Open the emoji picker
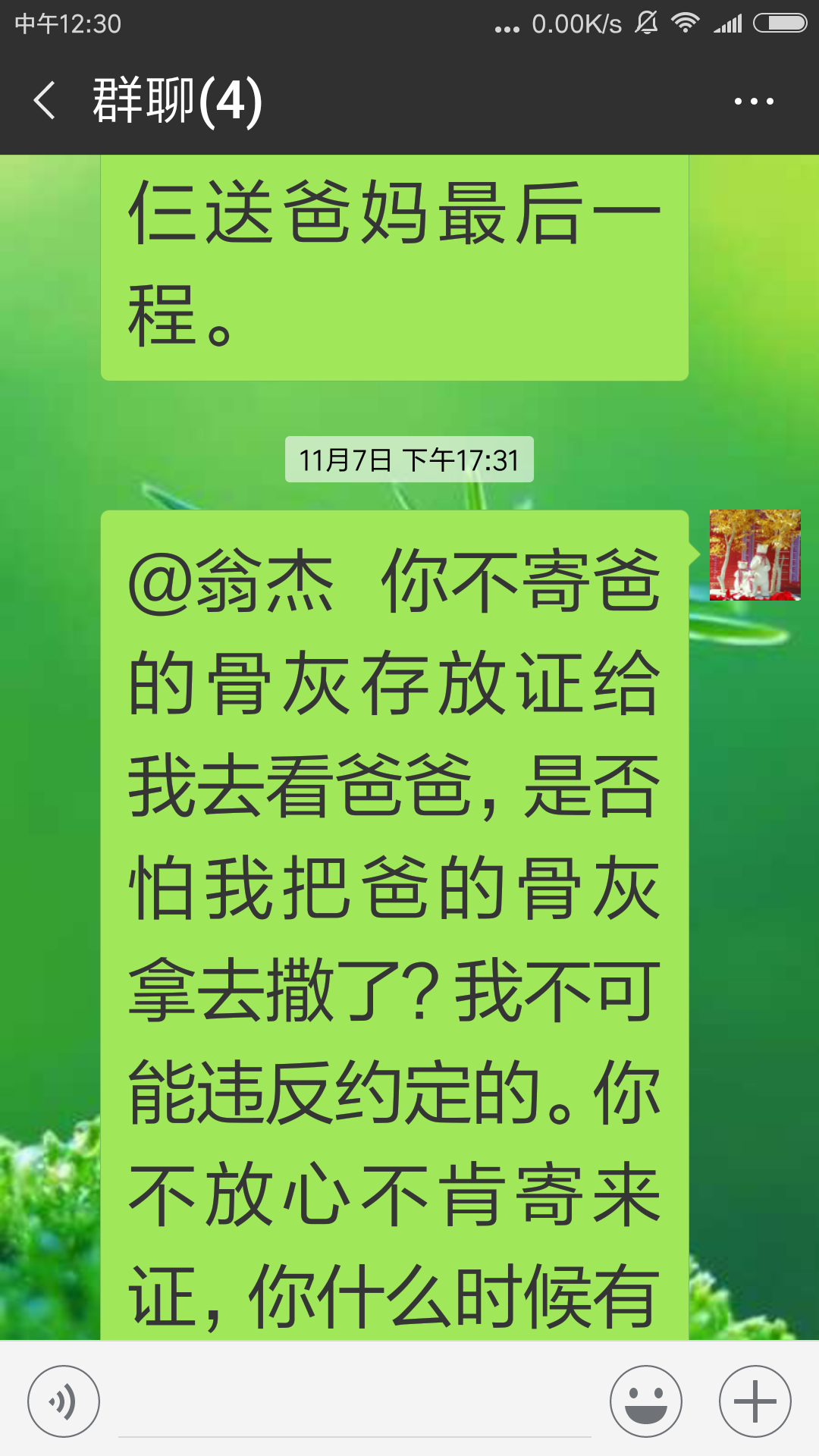The width and height of the screenshot is (819, 1456). coord(646,1401)
